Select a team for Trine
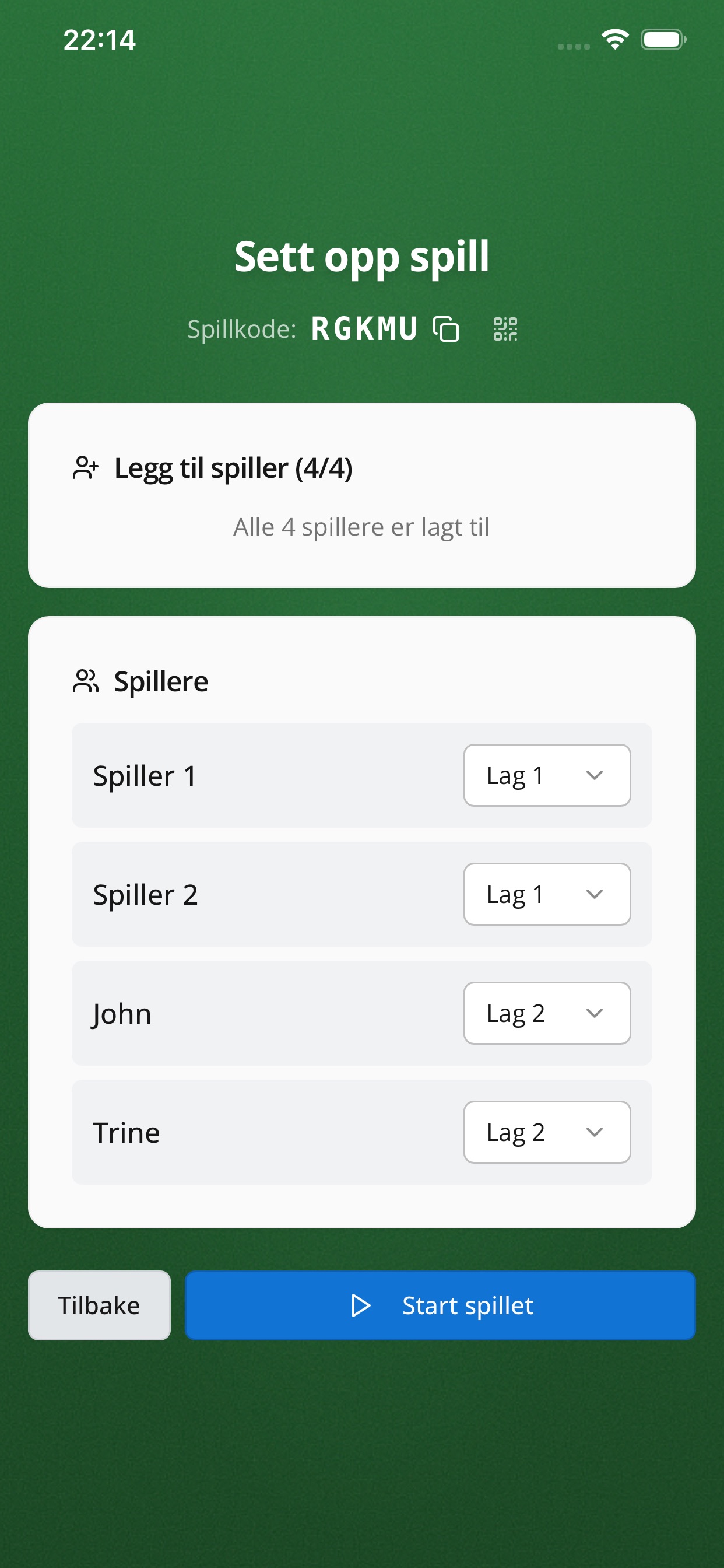This screenshot has width=724, height=1568. click(547, 1132)
